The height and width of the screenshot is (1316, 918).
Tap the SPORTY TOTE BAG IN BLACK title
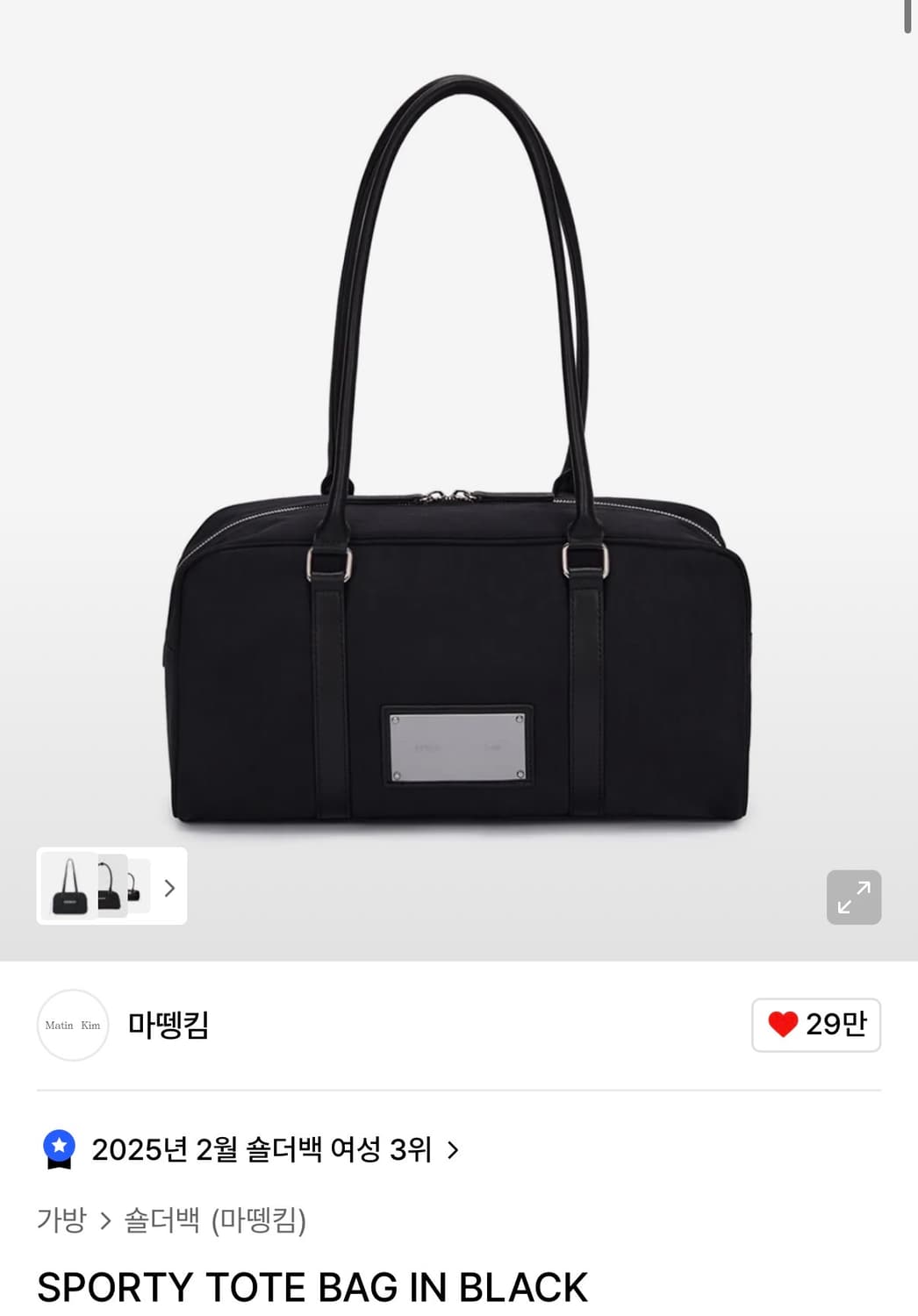[316, 1287]
